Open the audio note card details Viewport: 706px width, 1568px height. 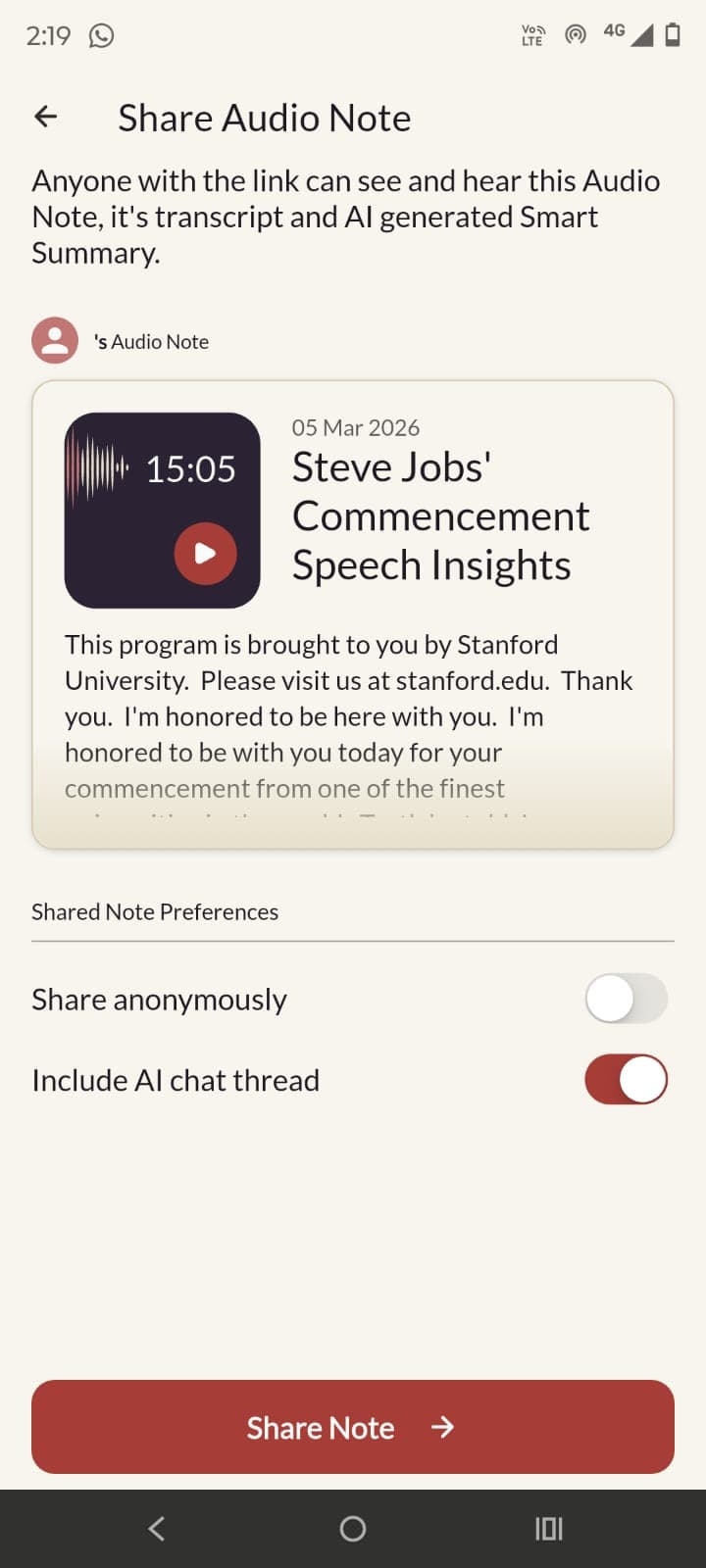[x=353, y=608]
